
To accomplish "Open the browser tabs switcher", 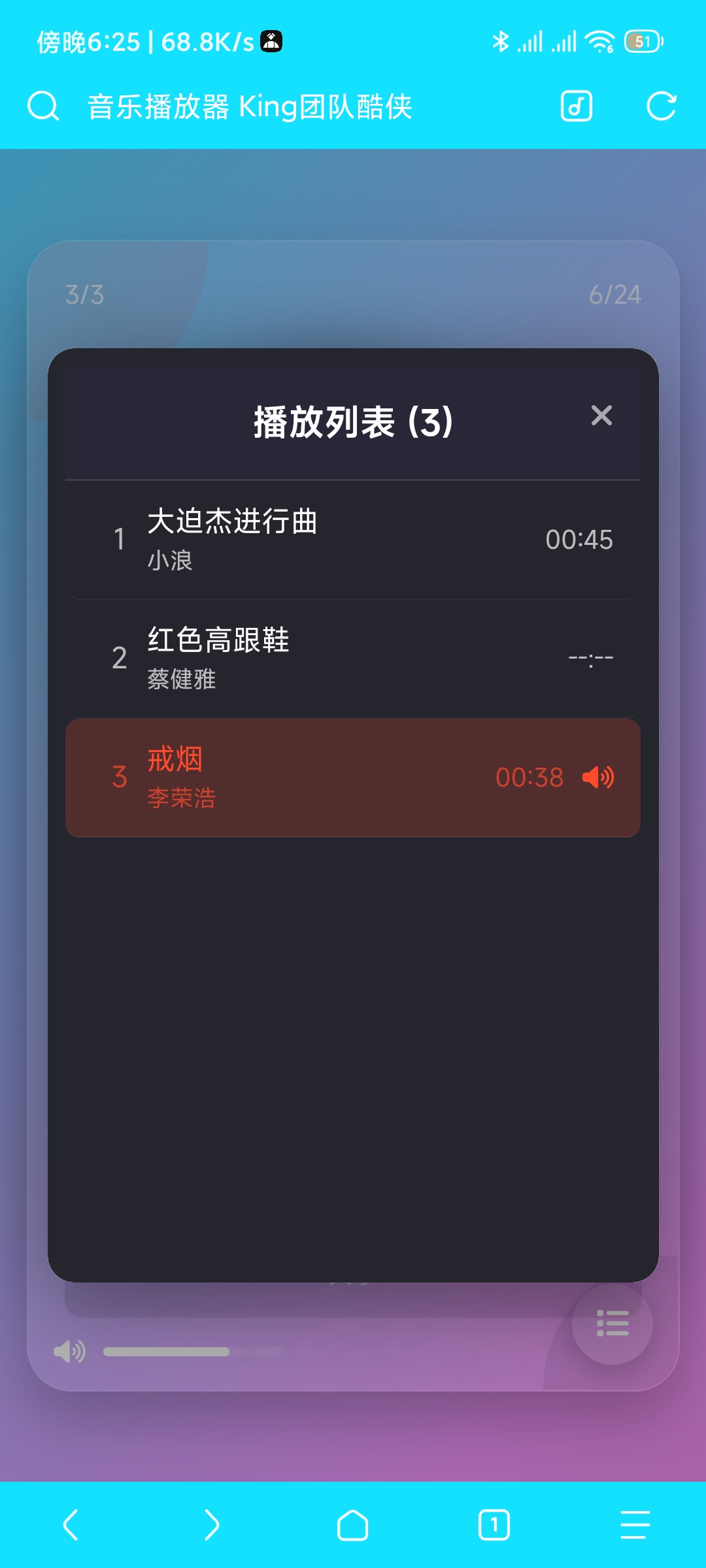I will 494,1525.
